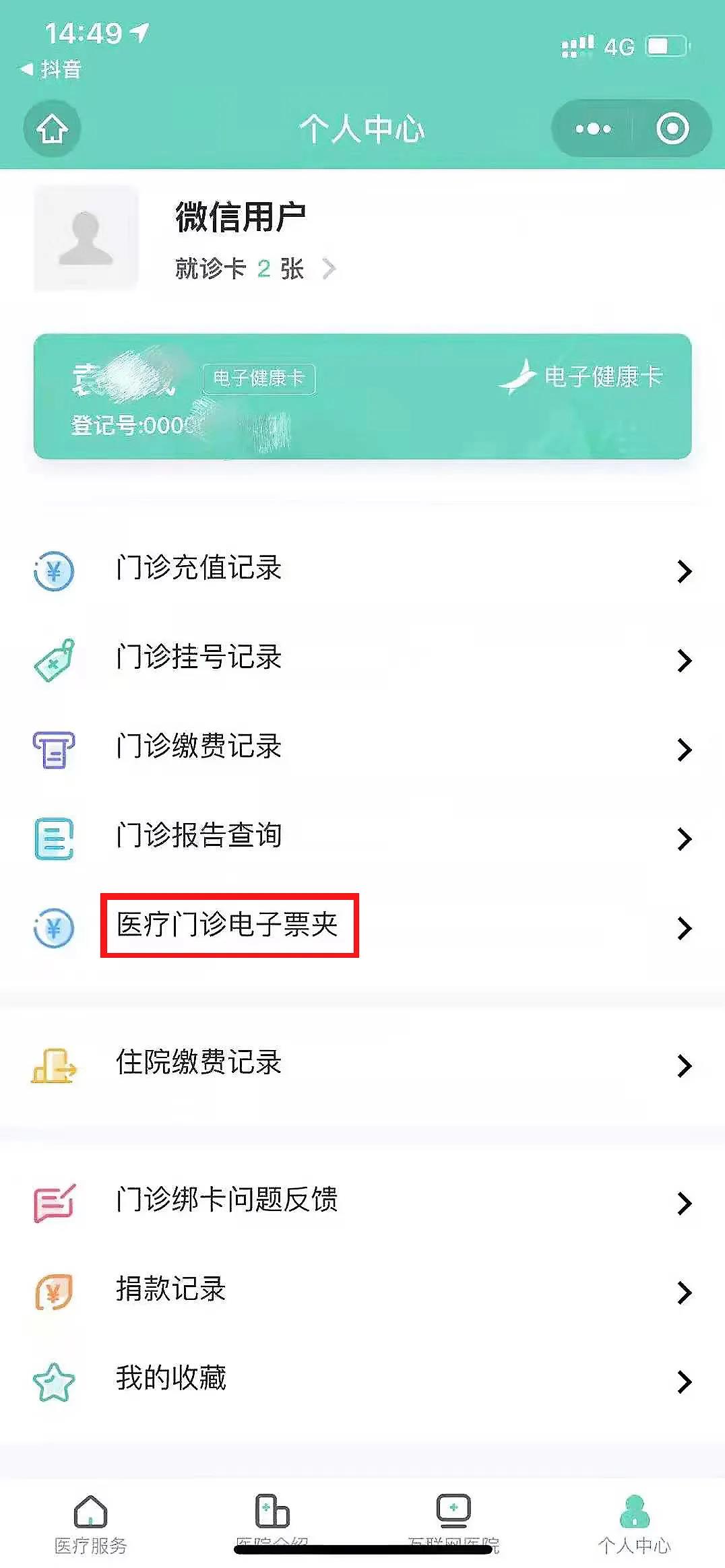
Task: Select the 个人中心 tab
Action: click(634, 1522)
